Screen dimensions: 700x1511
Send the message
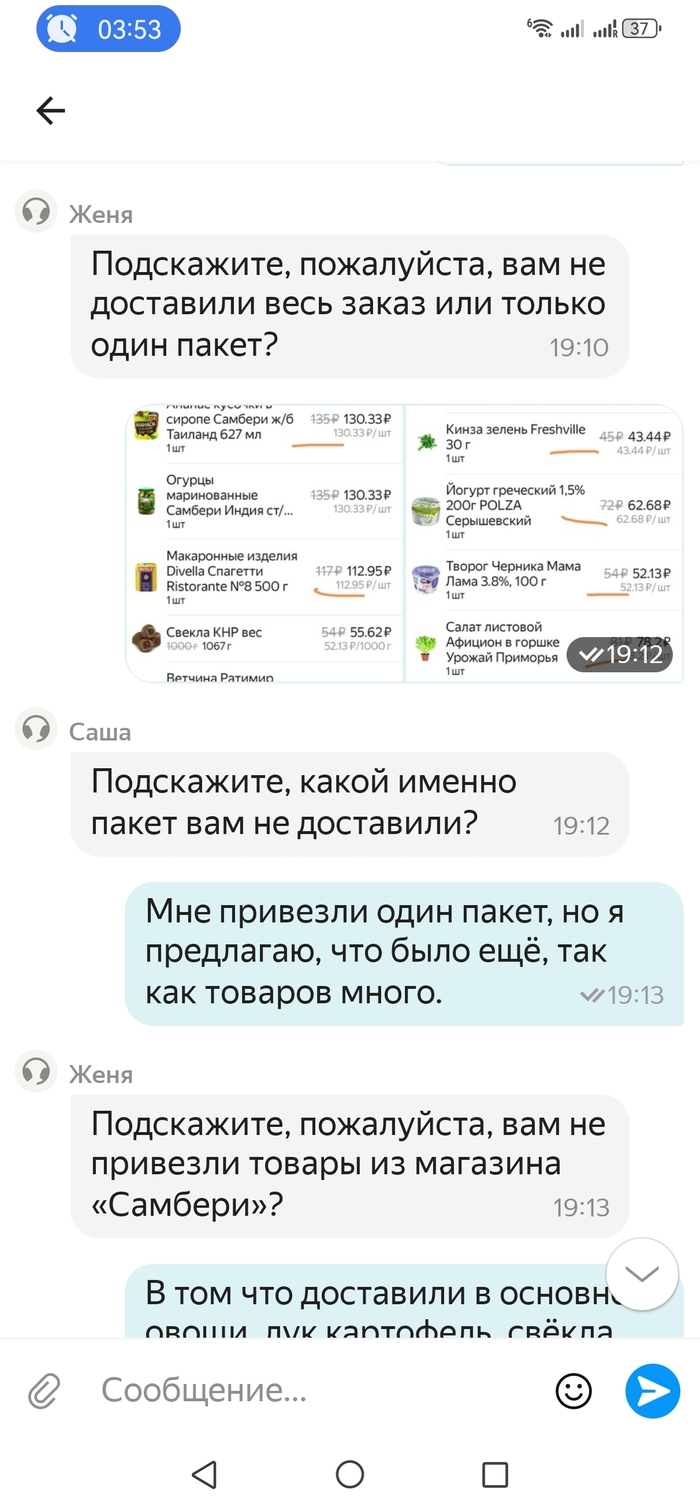(x=652, y=1390)
